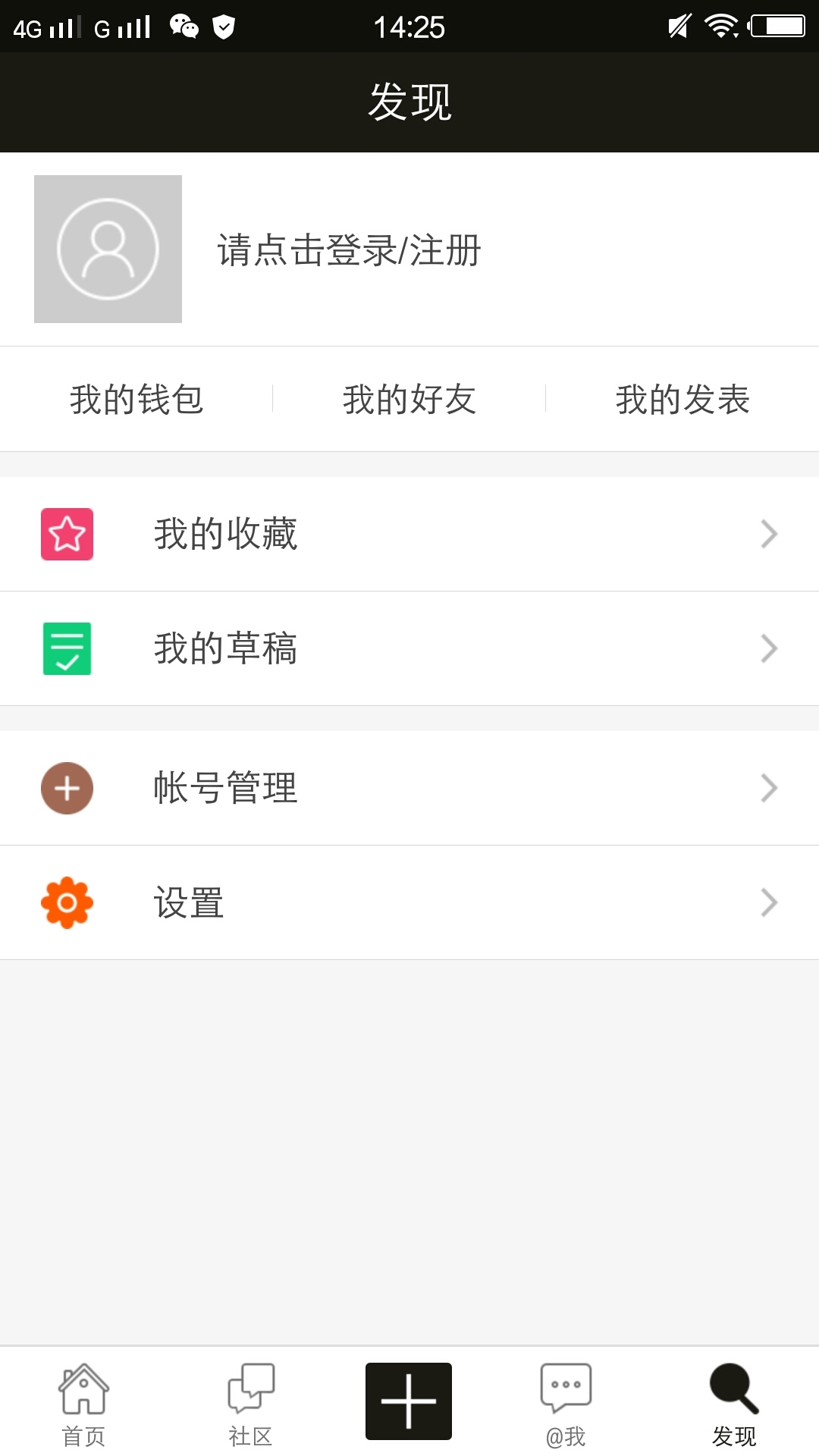This screenshot has width=819, height=1456.
Task: Switch to the @我 mentions tab
Action: [x=566, y=1403]
